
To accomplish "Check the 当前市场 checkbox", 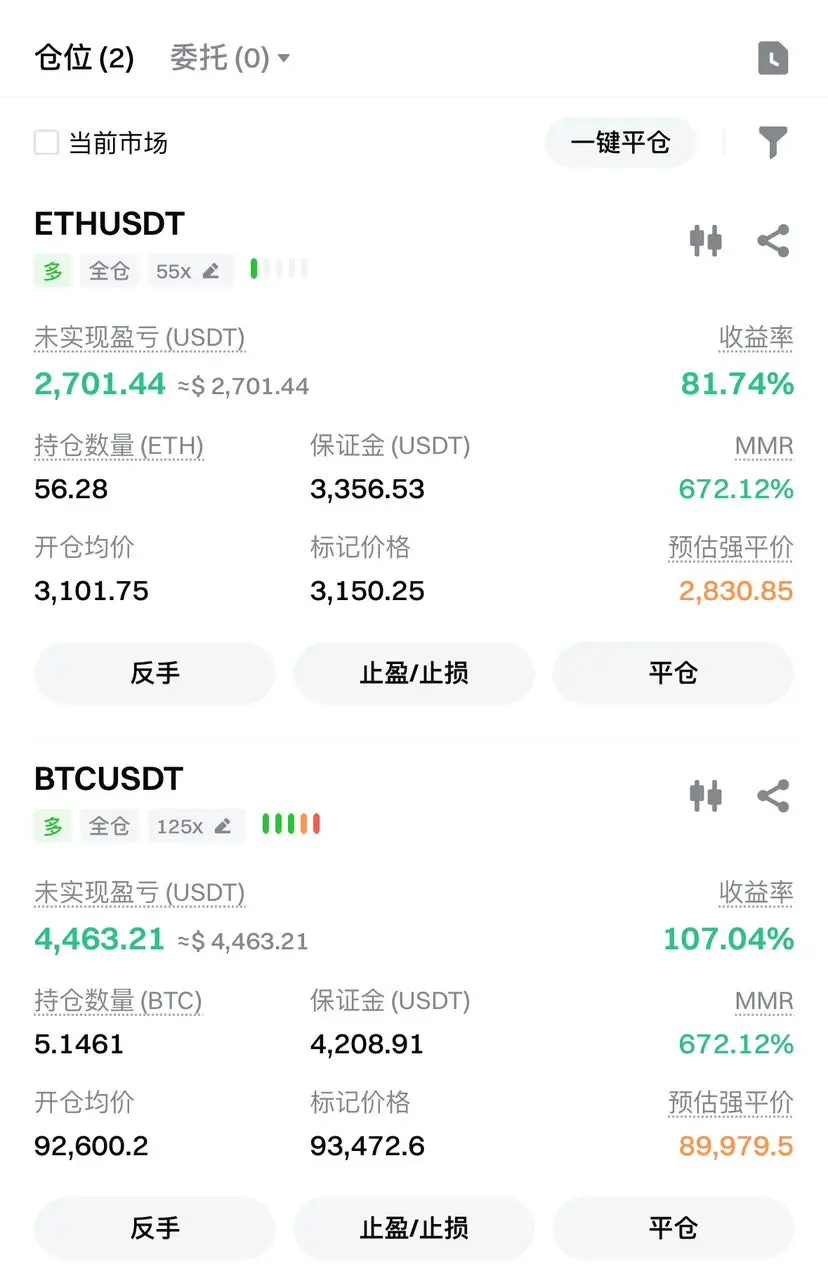I will [47, 143].
